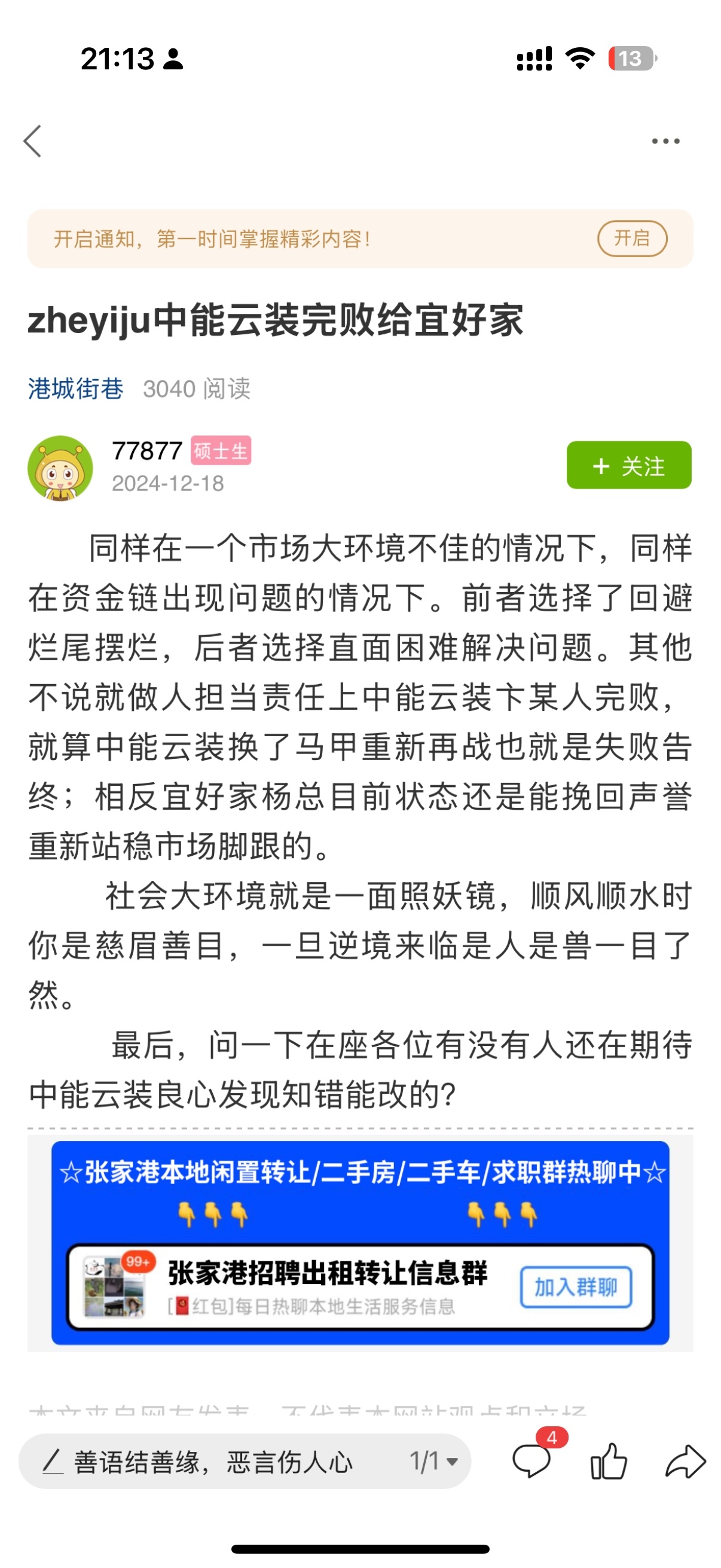Tap 开启 to enable notifications
This screenshot has height=1568, width=721.
click(631, 238)
